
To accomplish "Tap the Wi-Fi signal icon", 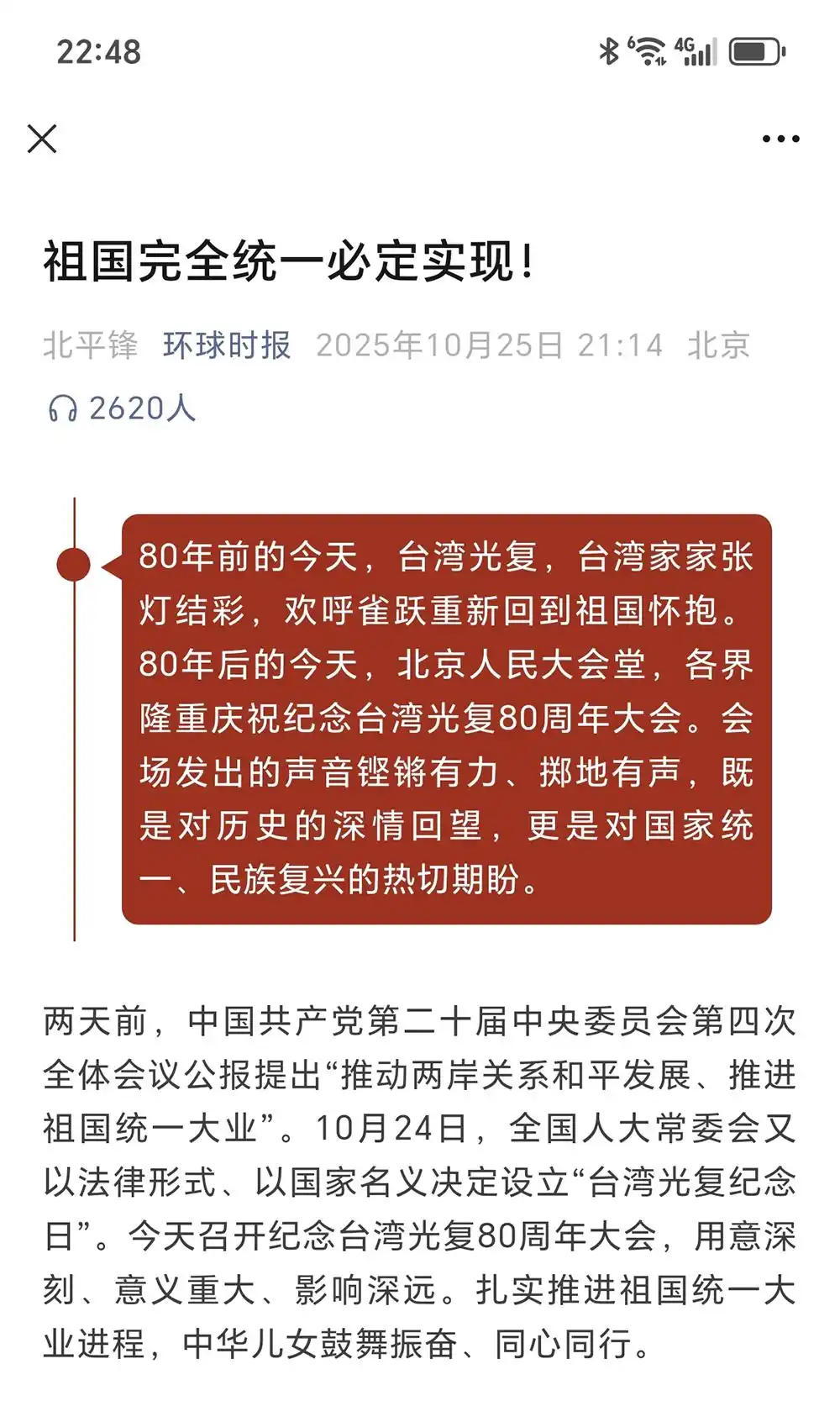I will tap(647, 48).
